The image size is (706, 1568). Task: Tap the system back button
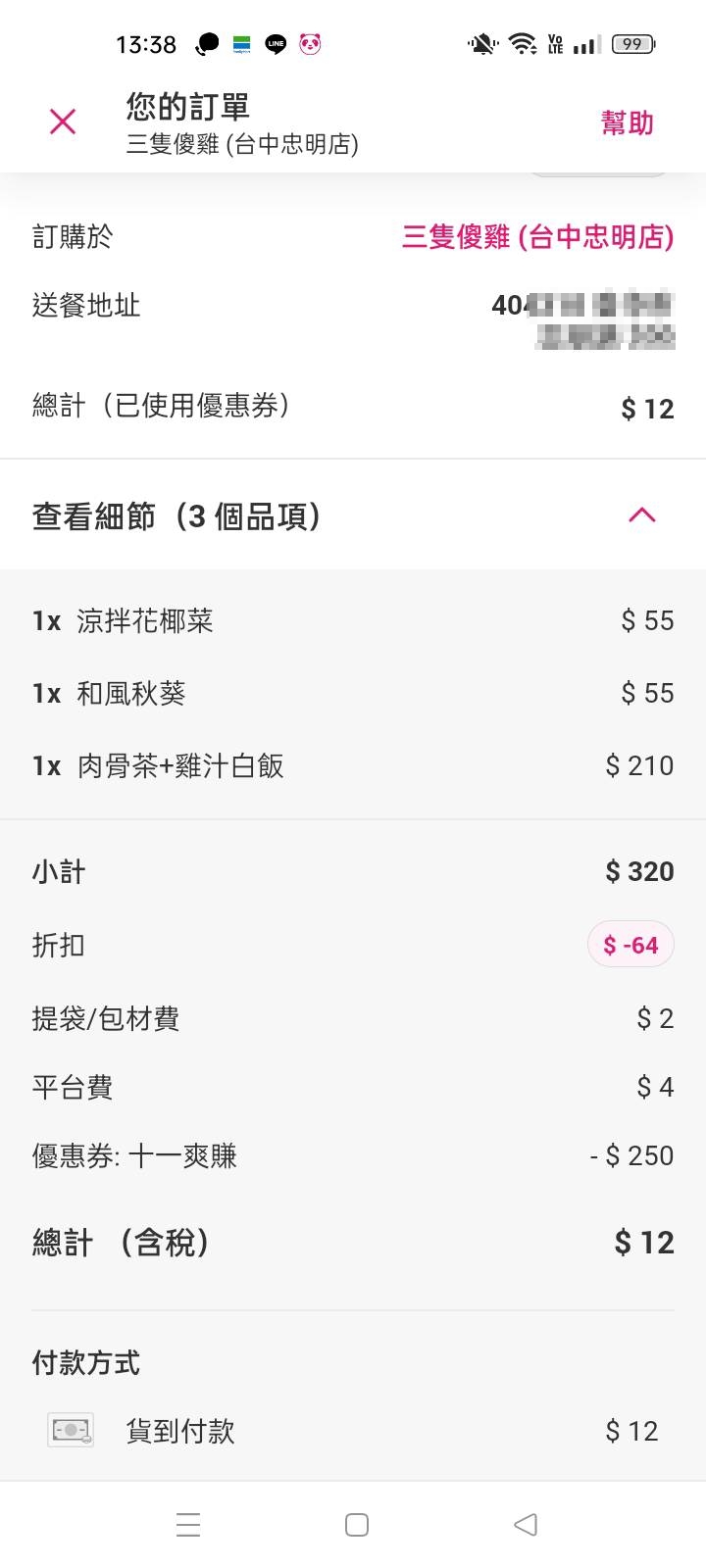point(526,1524)
